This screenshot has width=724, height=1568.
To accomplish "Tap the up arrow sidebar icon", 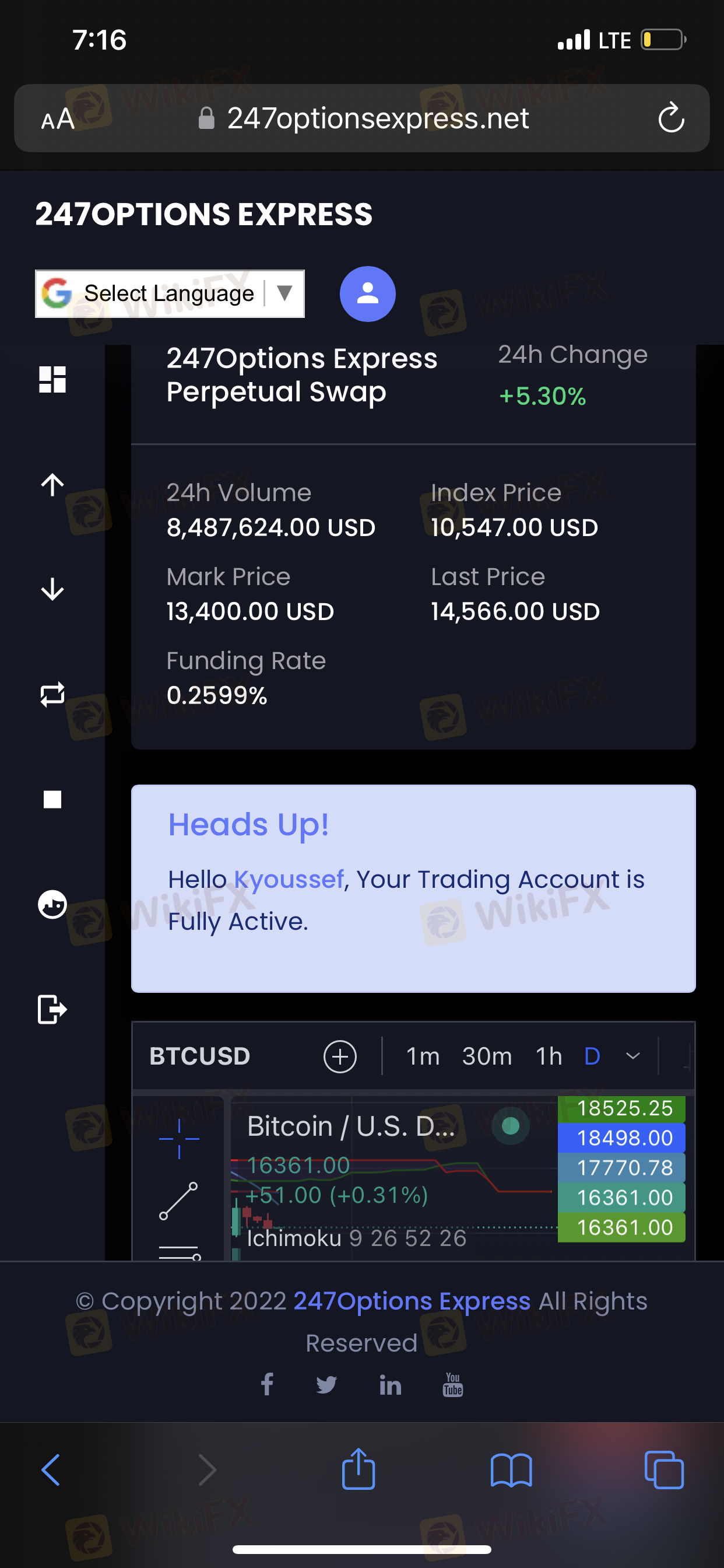I will click(52, 485).
